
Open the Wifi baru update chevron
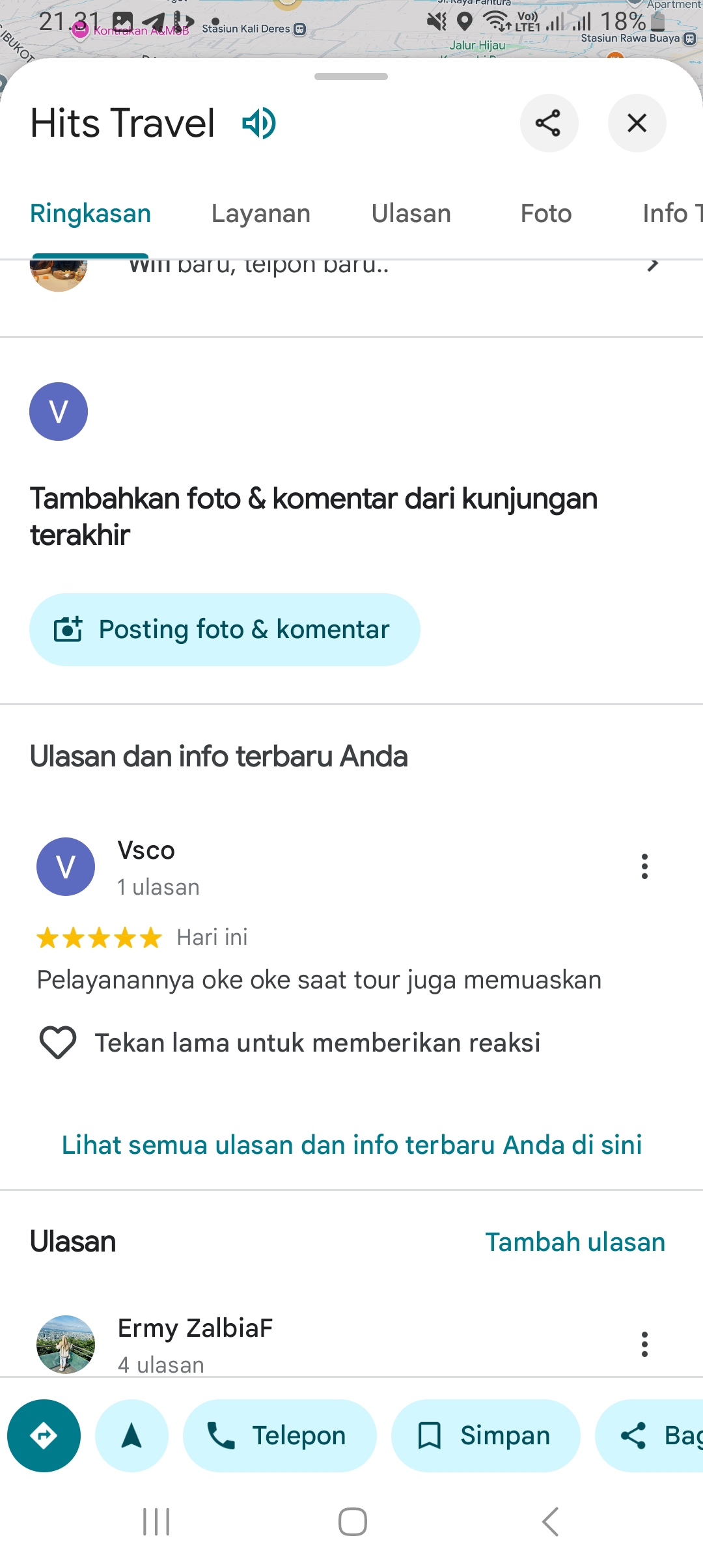tap(653, 265)
